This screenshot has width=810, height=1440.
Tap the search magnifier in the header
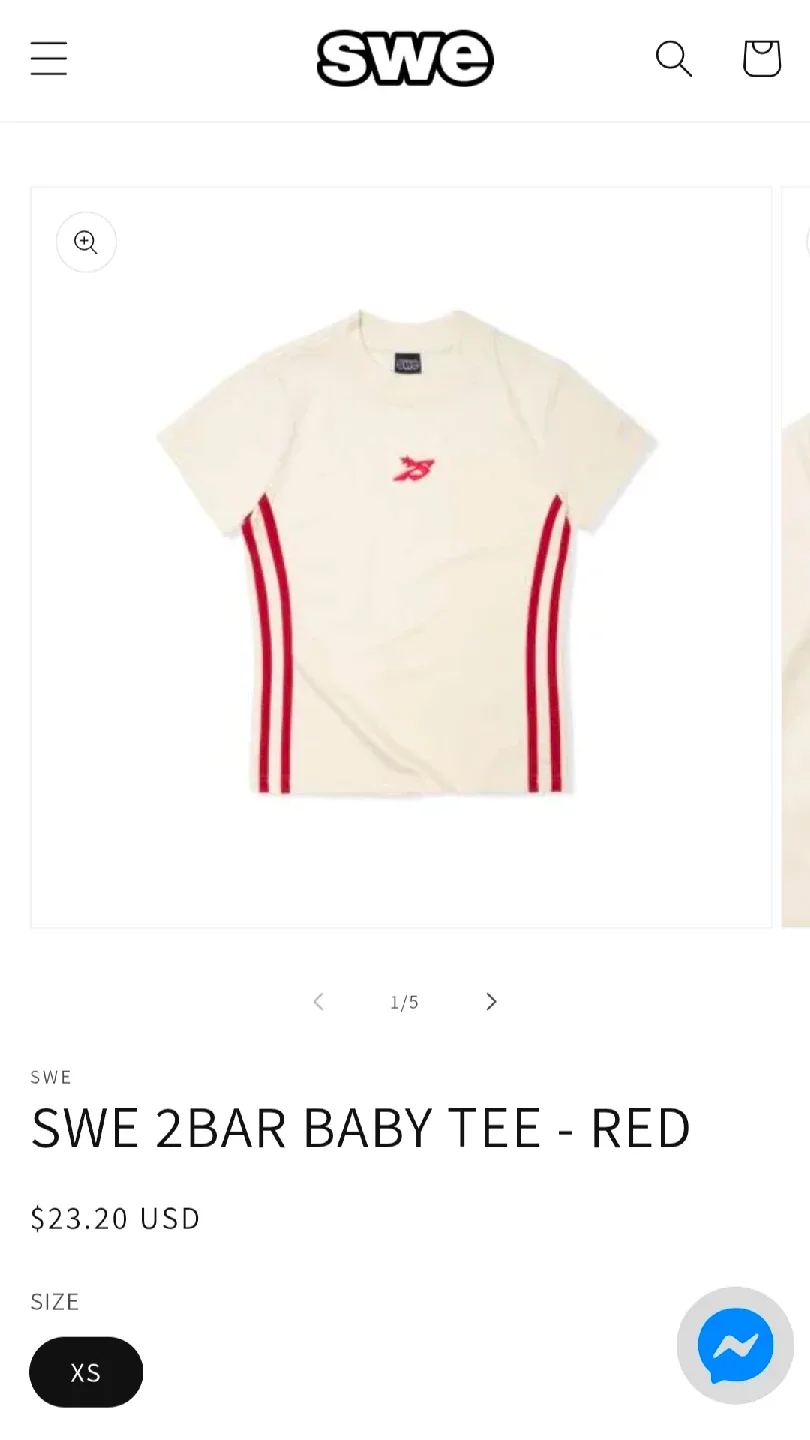click(673, 59)
